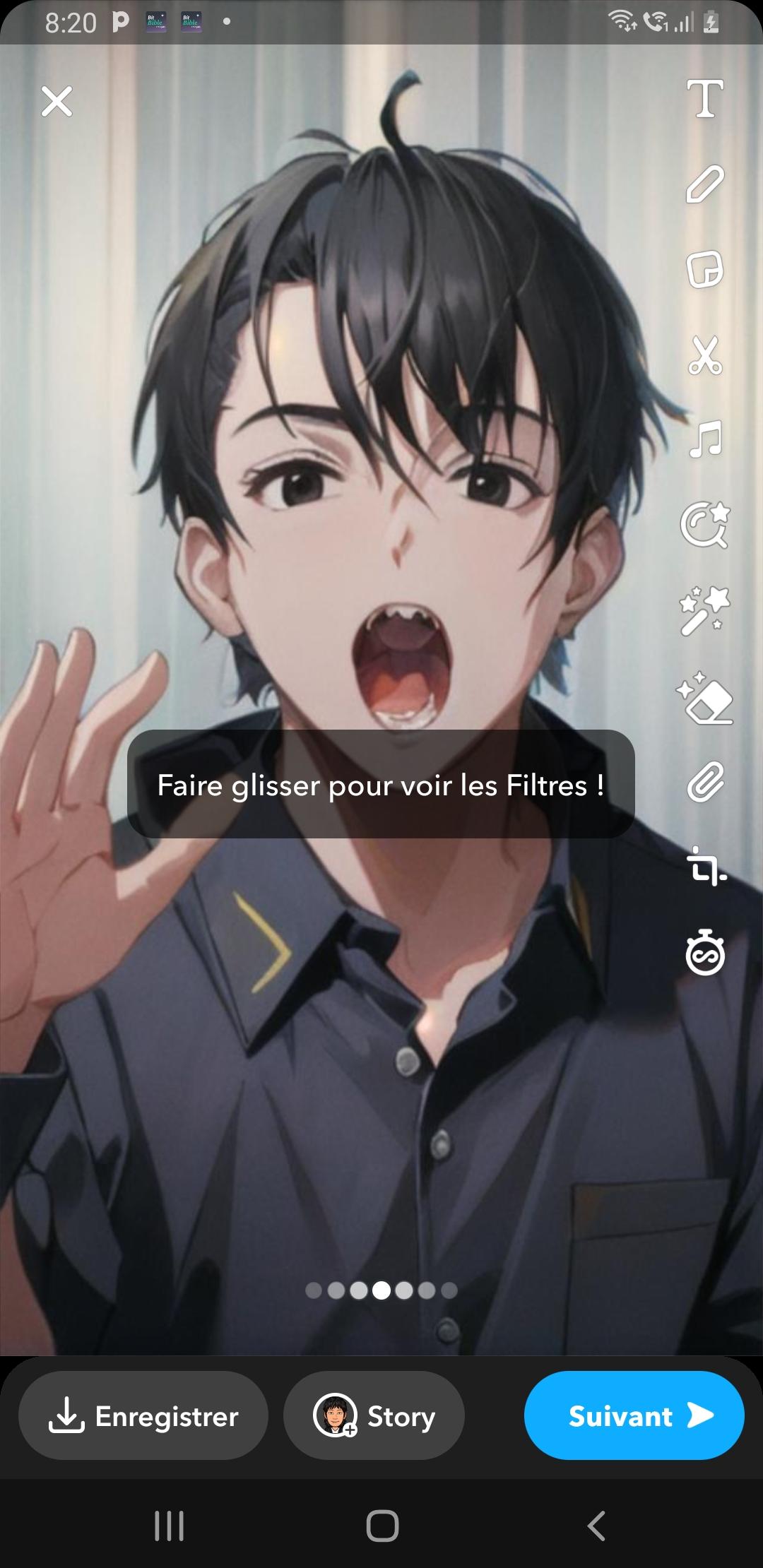The width and height of the screenshot is (763, 1568).
Task: Tap Enregistrer to save the snap
Action: tap(143, 1416)
